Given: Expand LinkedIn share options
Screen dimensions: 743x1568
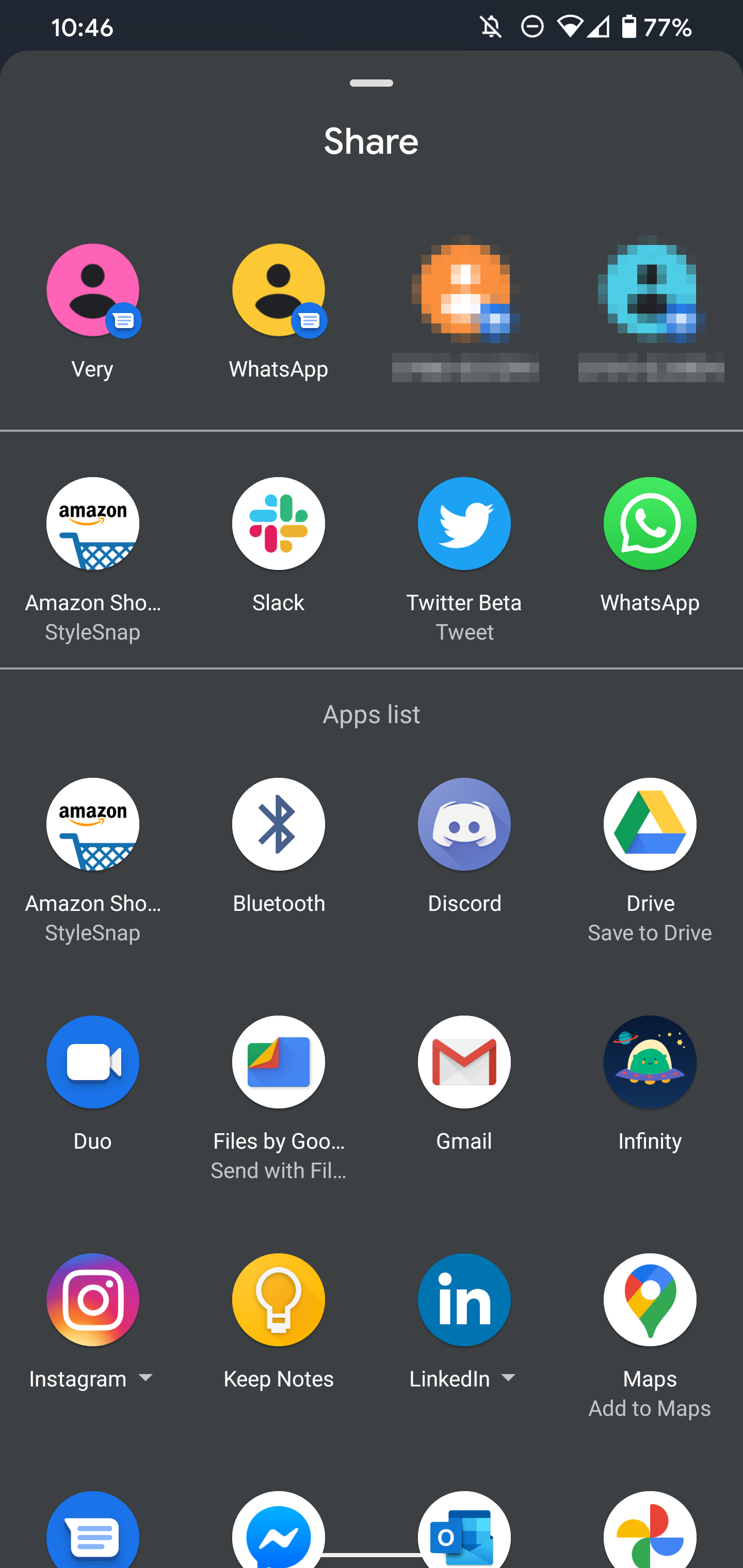Looking at the screenshot, I should (509, 1378).
